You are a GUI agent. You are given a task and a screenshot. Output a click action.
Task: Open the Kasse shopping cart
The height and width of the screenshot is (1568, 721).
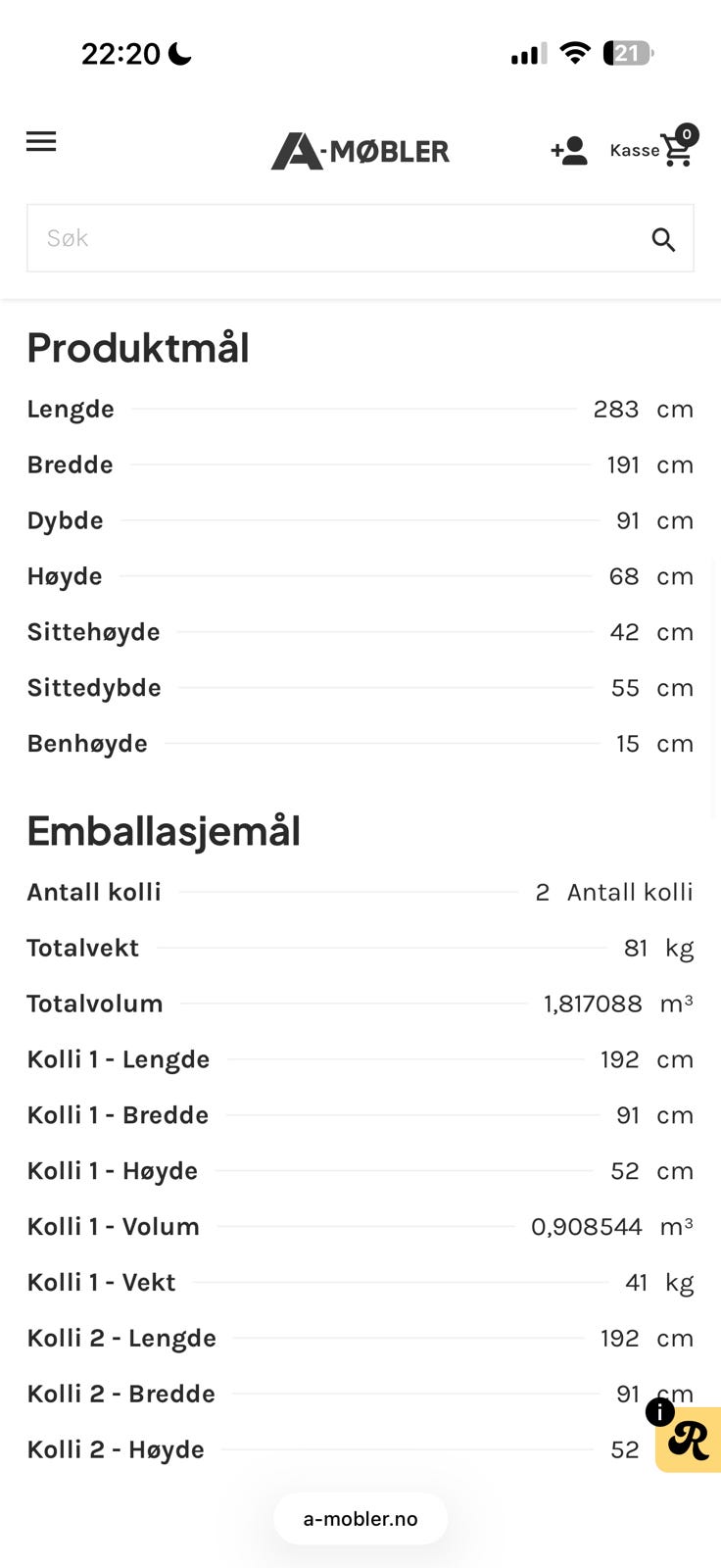(652, 148)
